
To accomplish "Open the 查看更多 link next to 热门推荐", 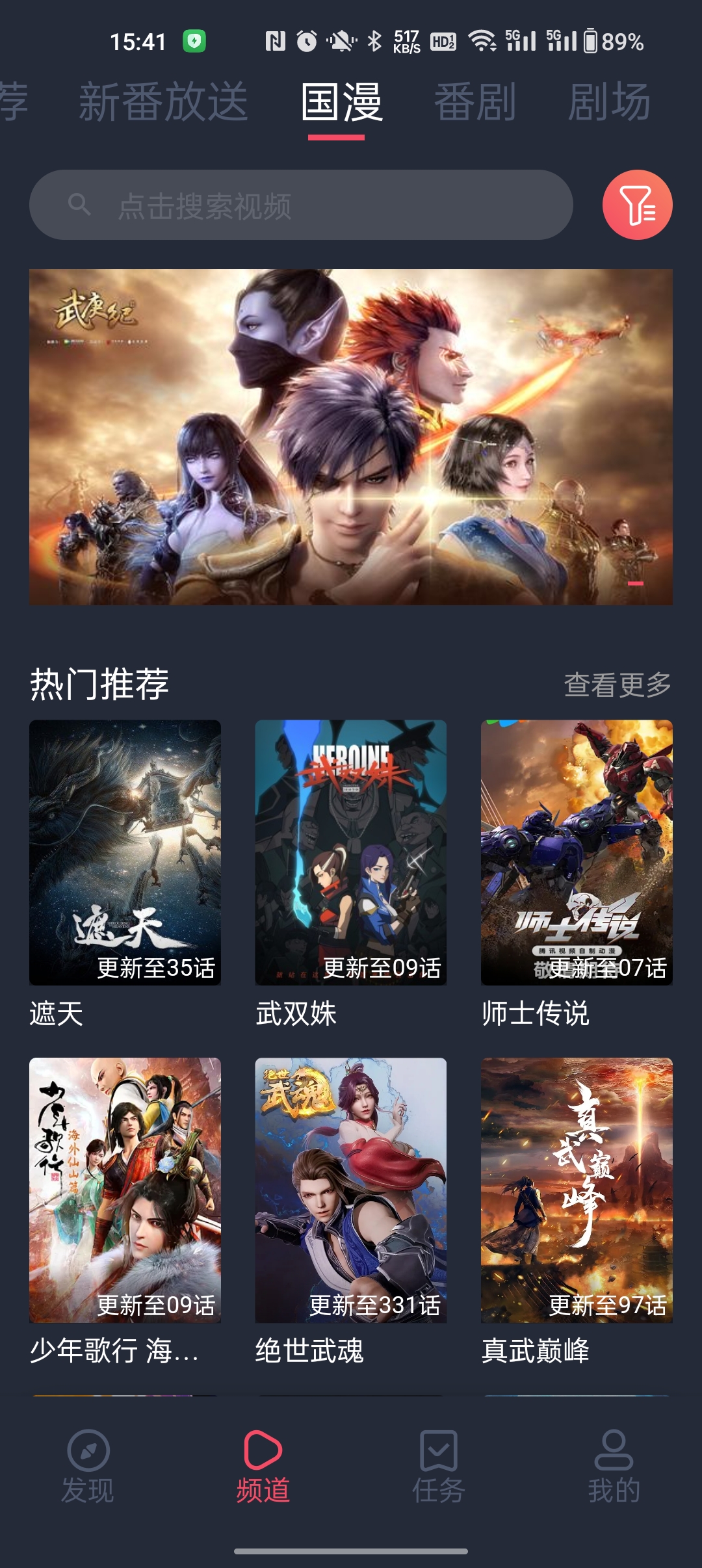I will pyautogui.click(x=617, y=683).
